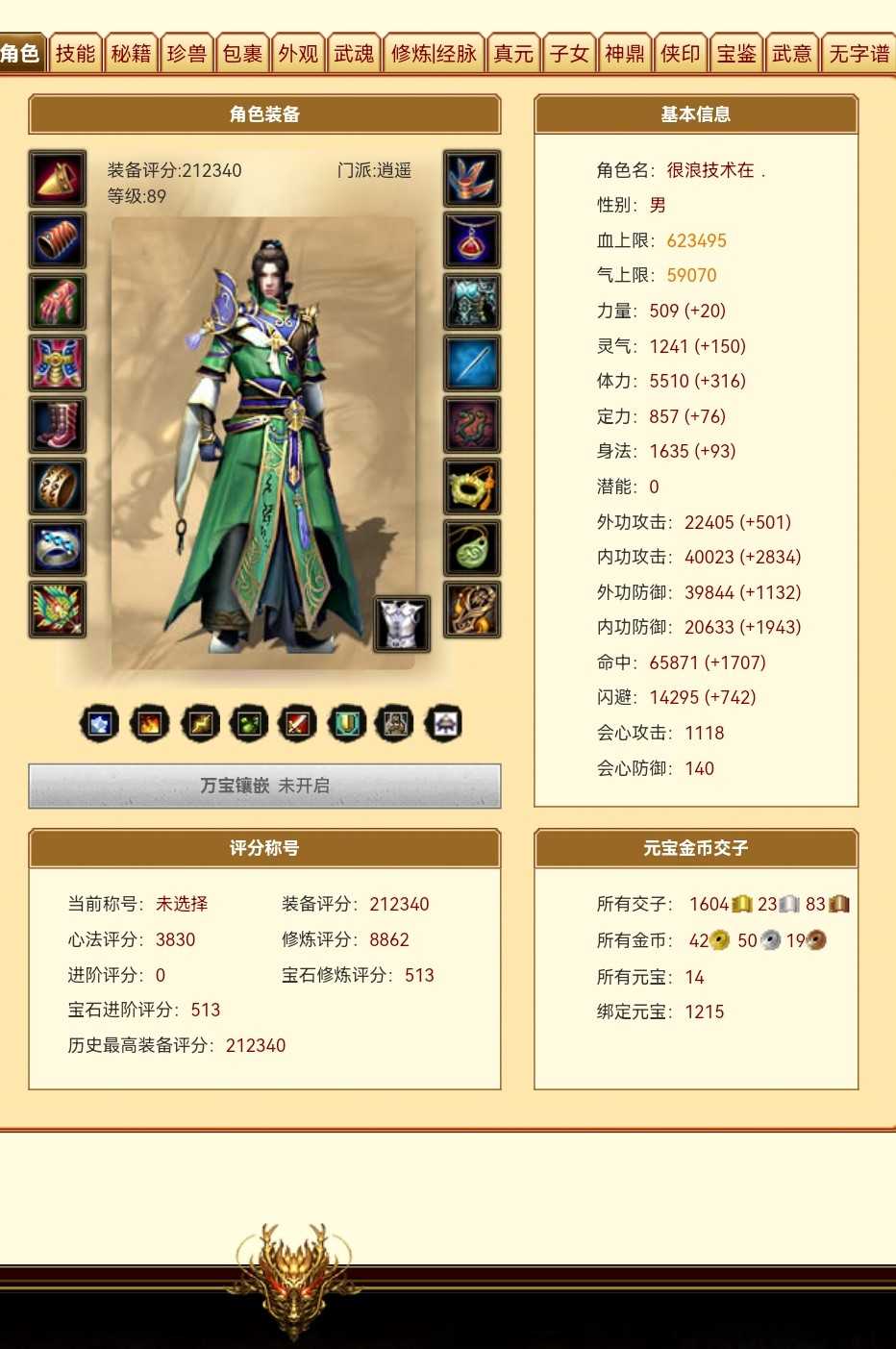Select the 珍兽 tab
896x1349 pixels.
187,54
